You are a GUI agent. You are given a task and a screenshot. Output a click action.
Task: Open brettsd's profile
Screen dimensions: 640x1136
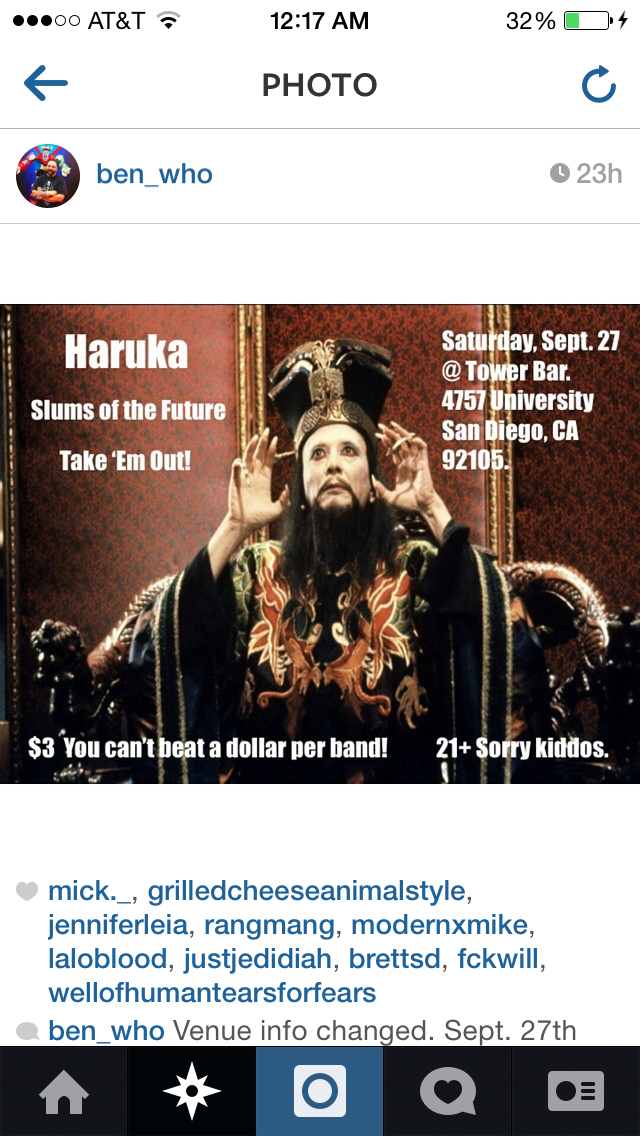pos(394,958)
